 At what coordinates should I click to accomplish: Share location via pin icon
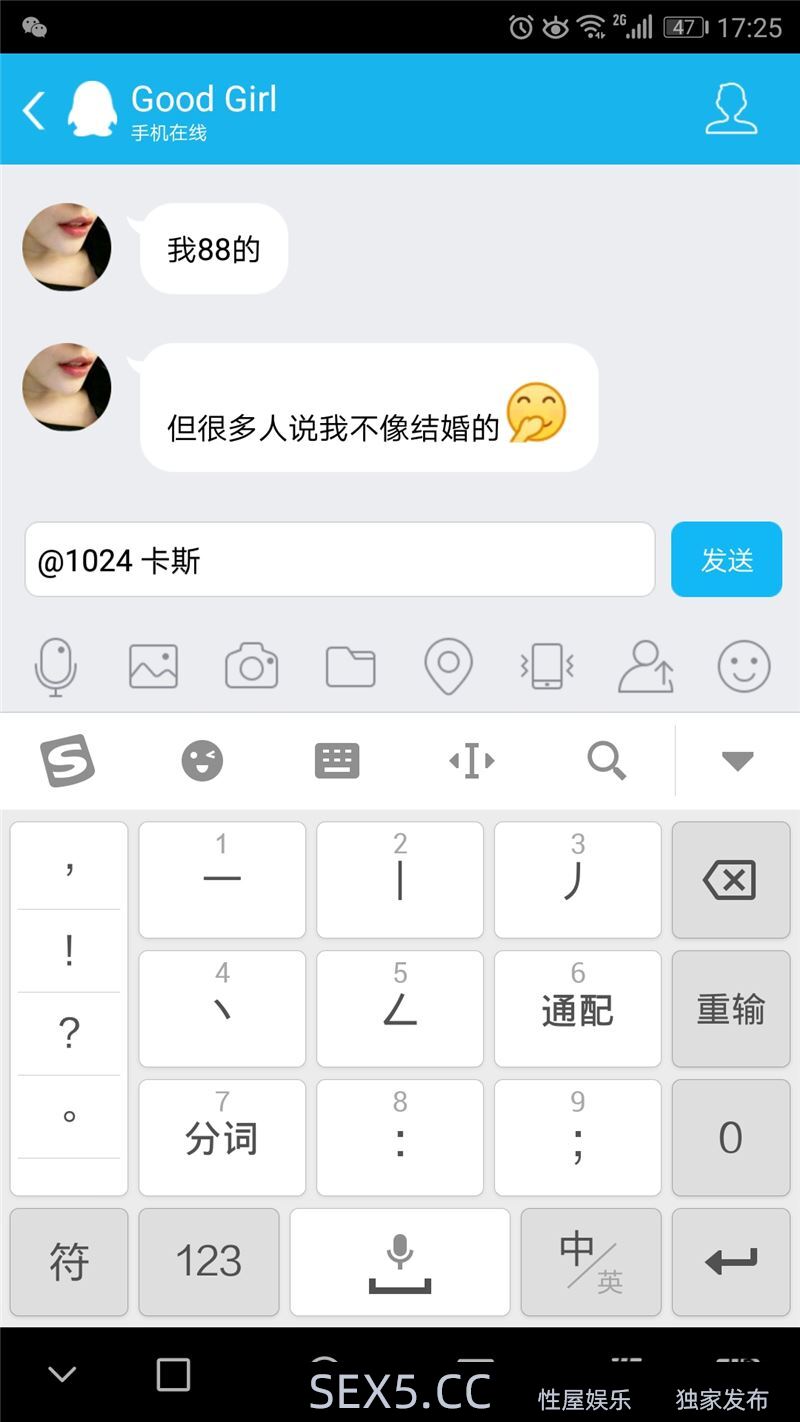pyautogui.click(x=448, y=666)
